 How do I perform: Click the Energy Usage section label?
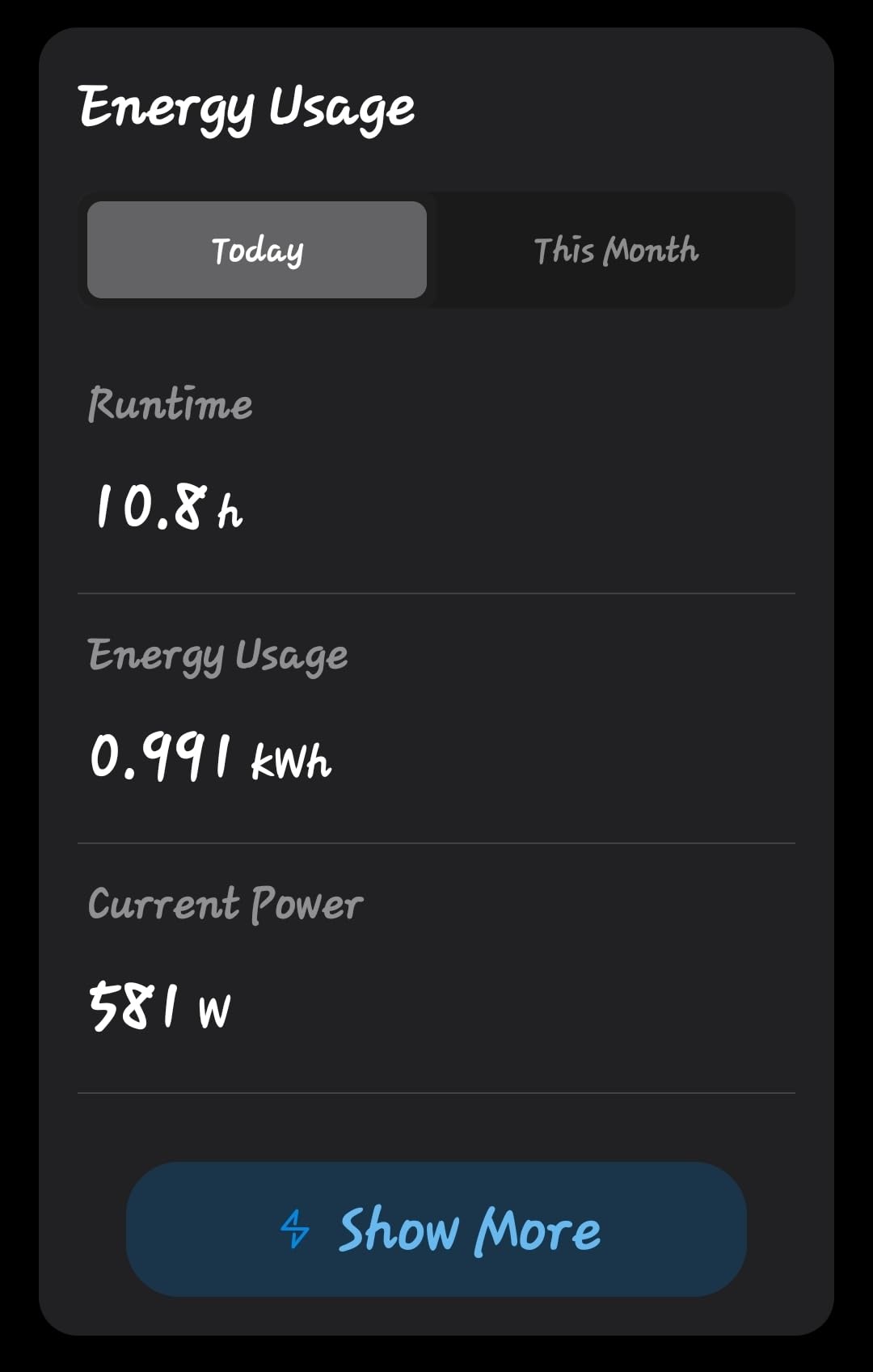(218, 655)
